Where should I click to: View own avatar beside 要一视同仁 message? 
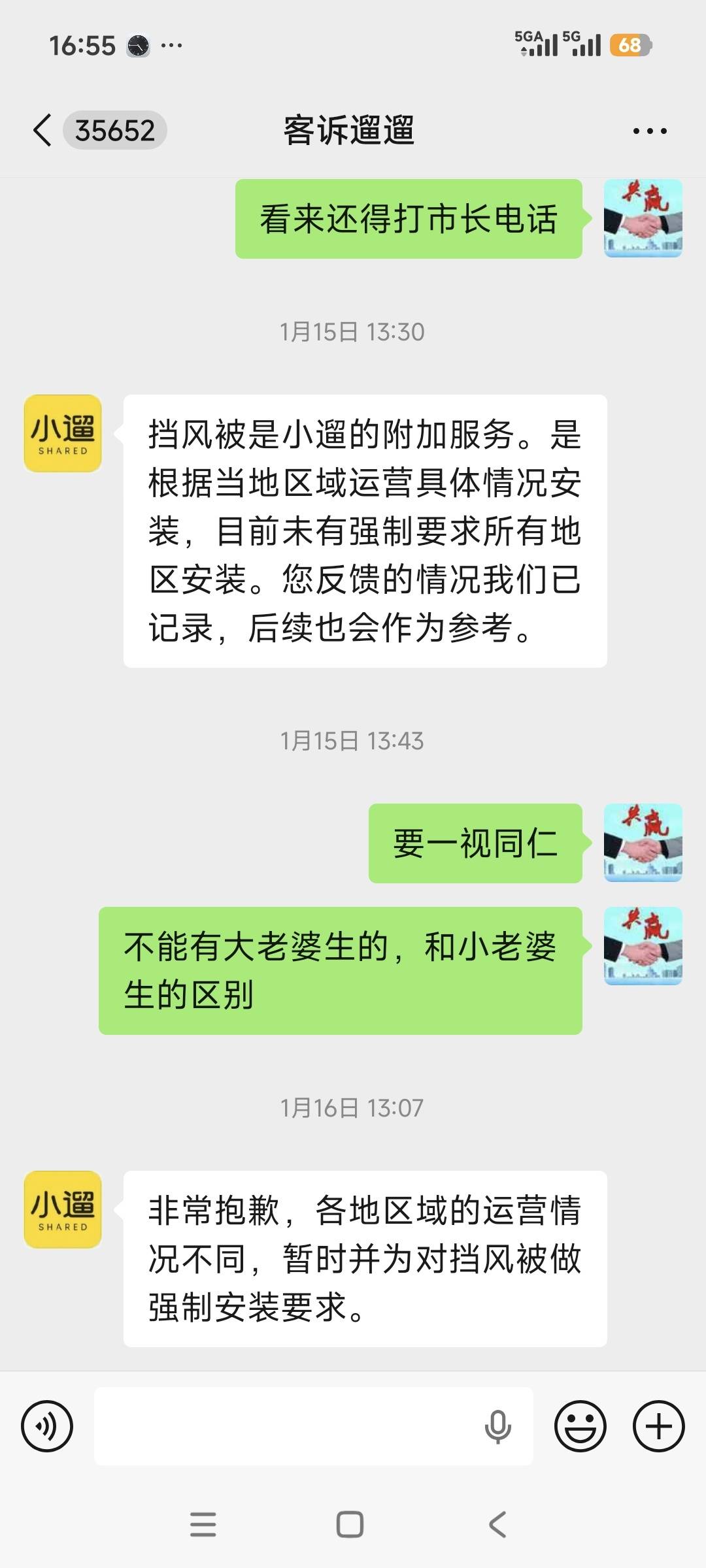[x=643, y=843]
